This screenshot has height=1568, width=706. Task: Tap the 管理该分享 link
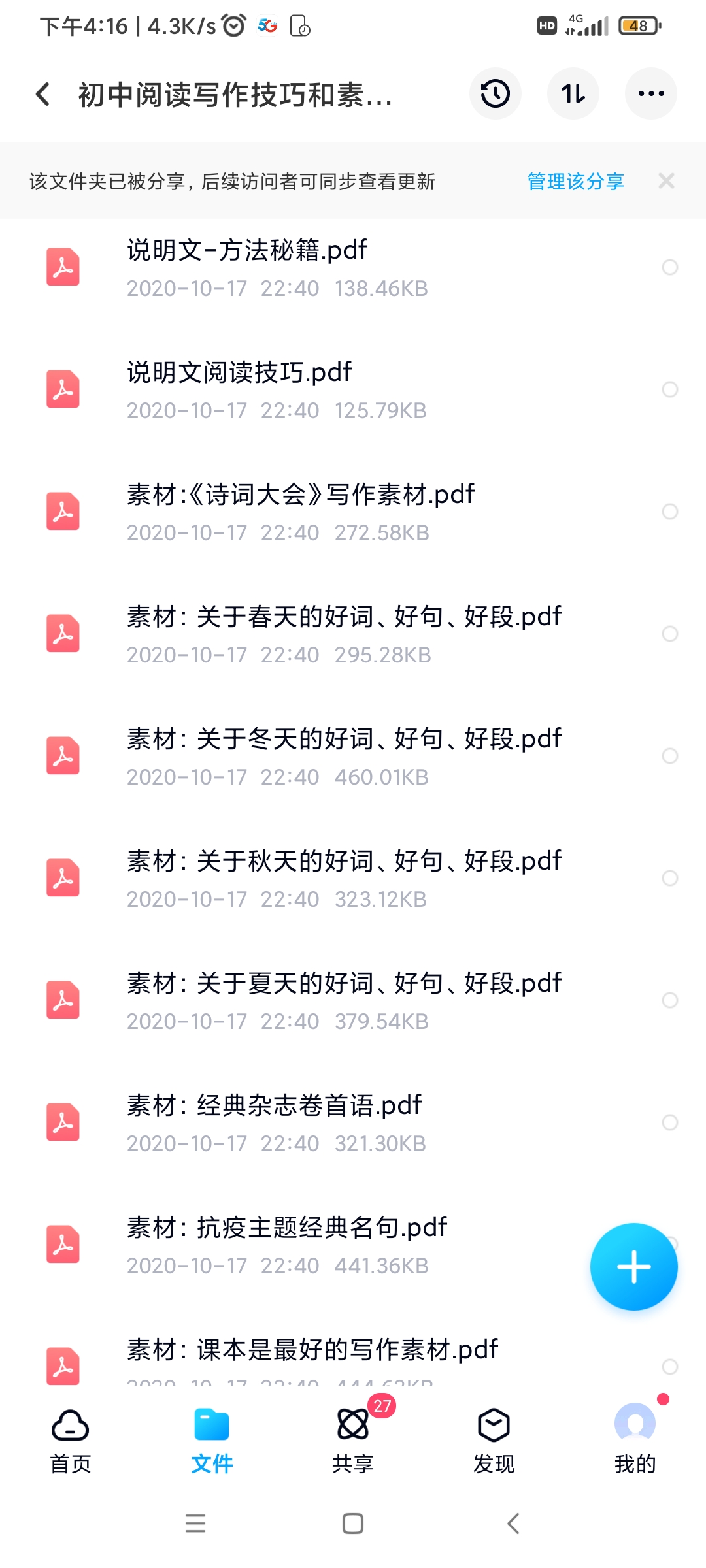pos(575,181)
